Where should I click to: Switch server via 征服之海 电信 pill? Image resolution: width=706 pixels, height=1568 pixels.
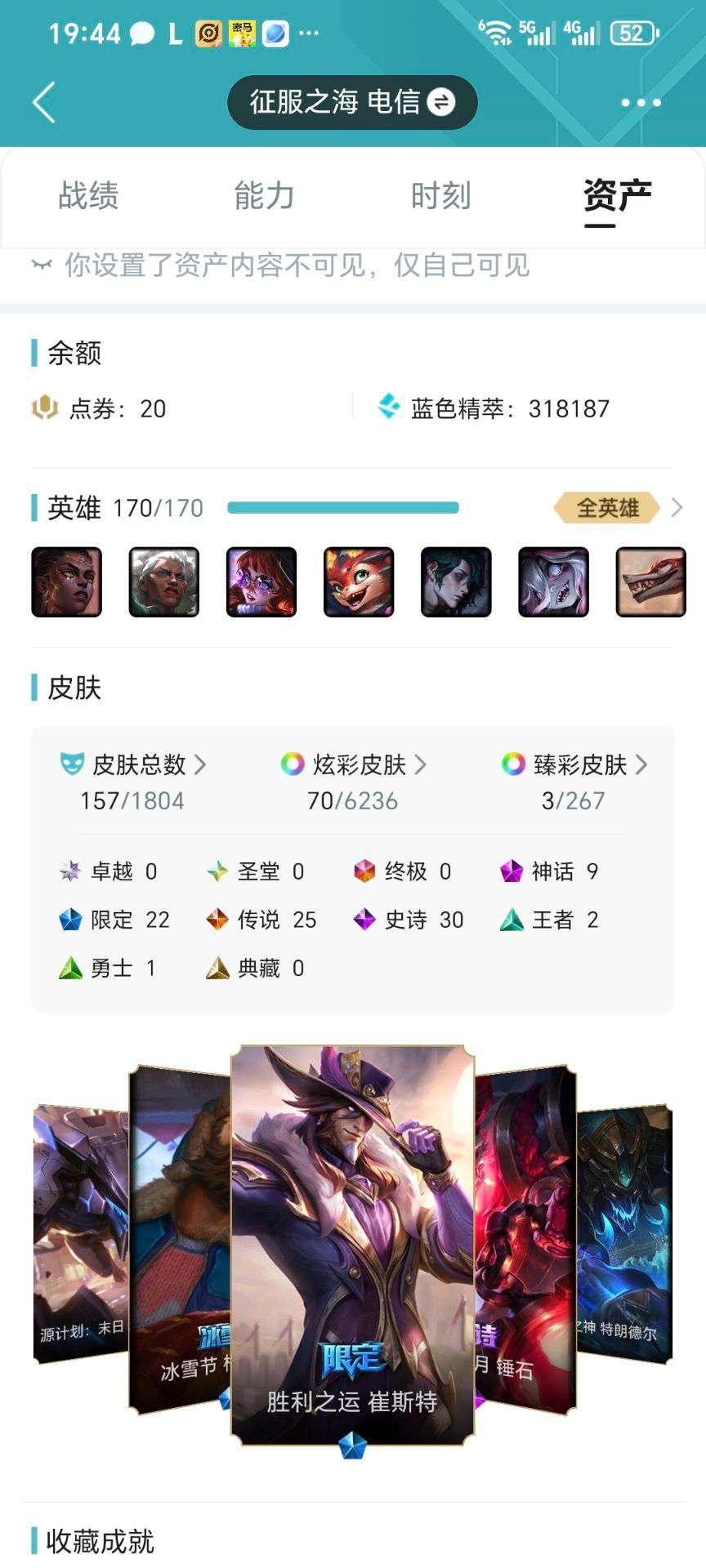[x=352, y=102]
